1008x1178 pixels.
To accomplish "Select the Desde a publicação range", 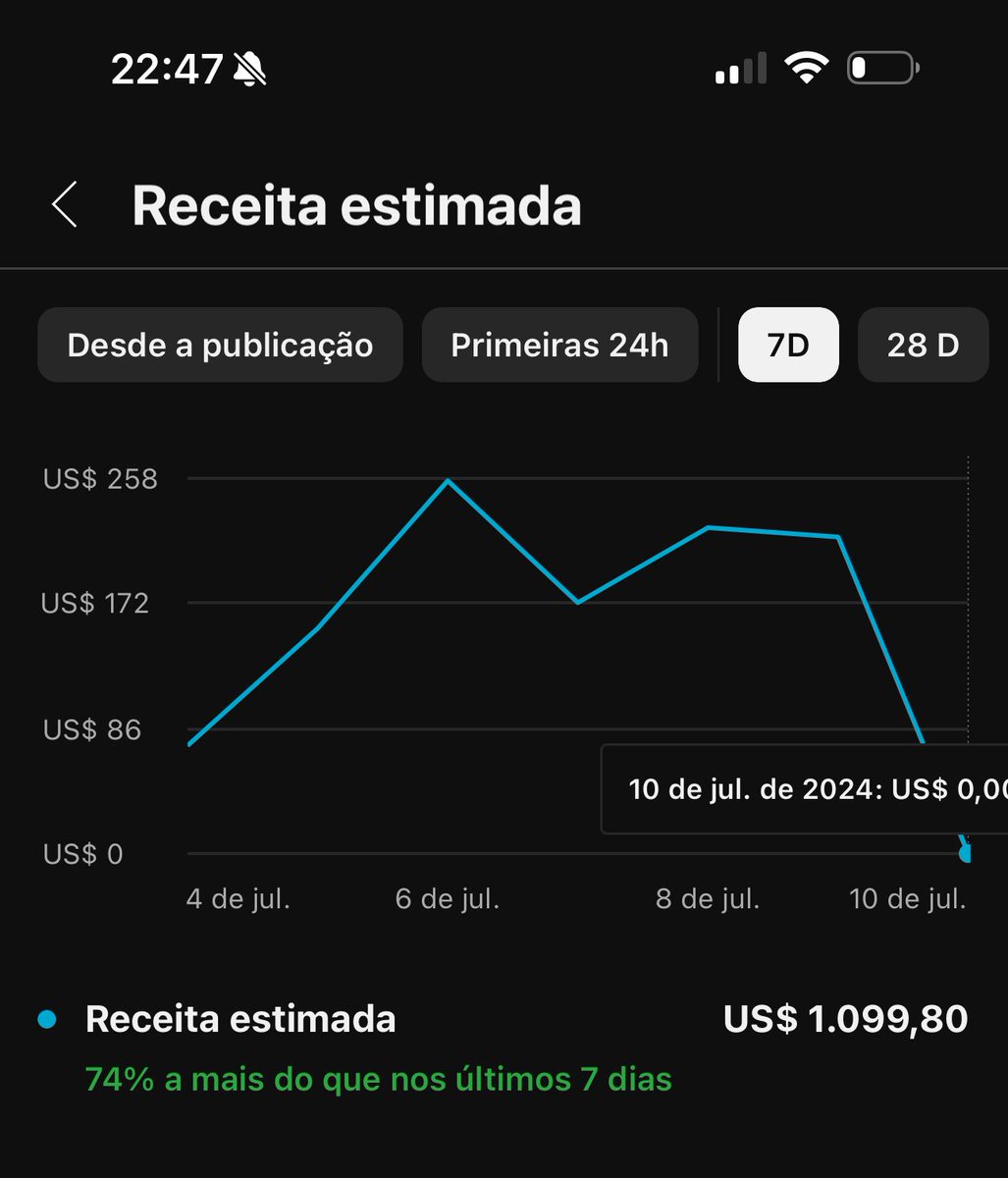I will (x=220, y=346).
